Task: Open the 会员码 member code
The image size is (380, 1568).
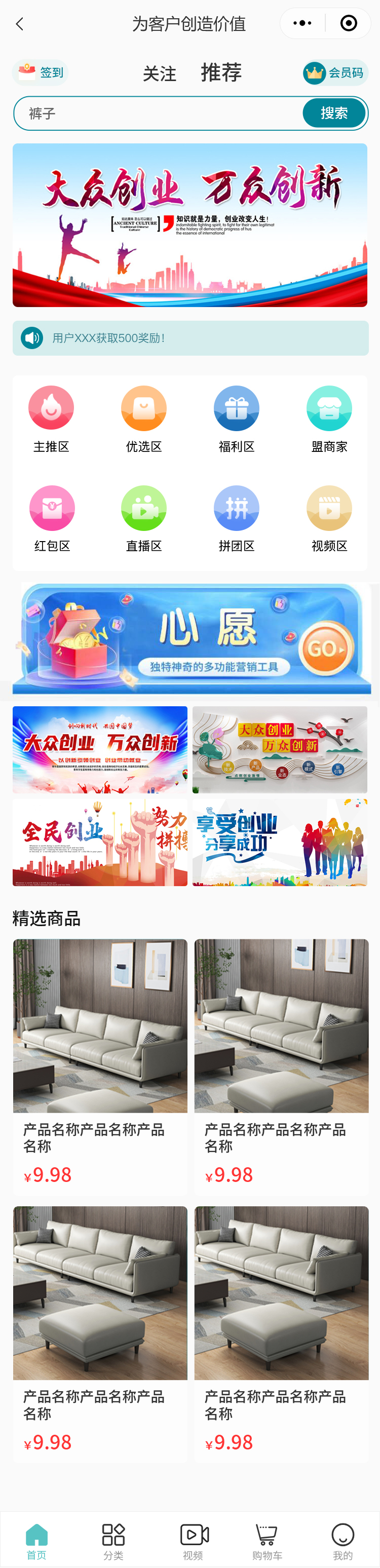Action: click(335, 73)
